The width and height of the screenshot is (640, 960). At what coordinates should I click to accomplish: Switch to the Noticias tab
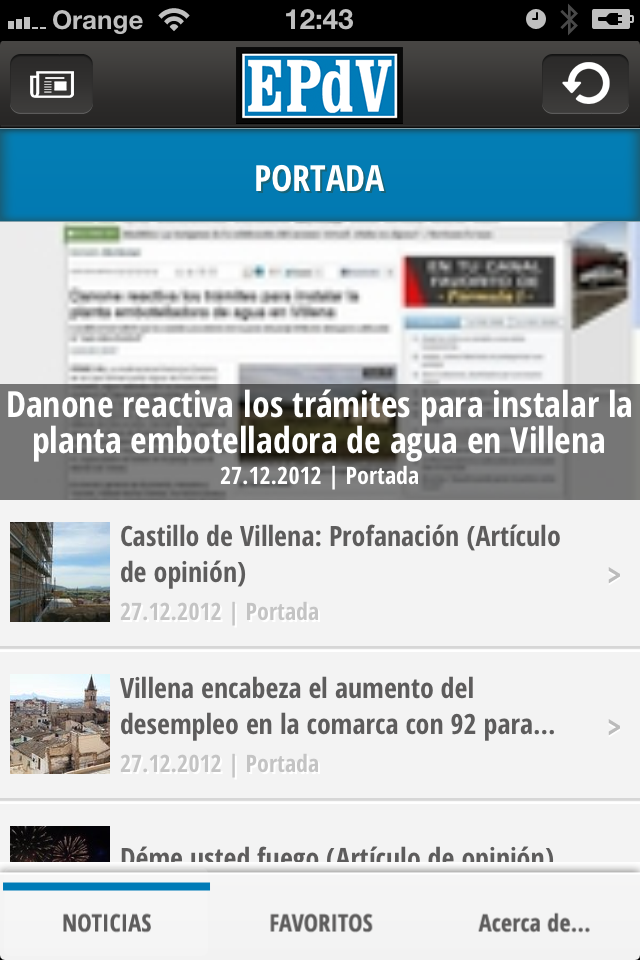click(107, 922)
